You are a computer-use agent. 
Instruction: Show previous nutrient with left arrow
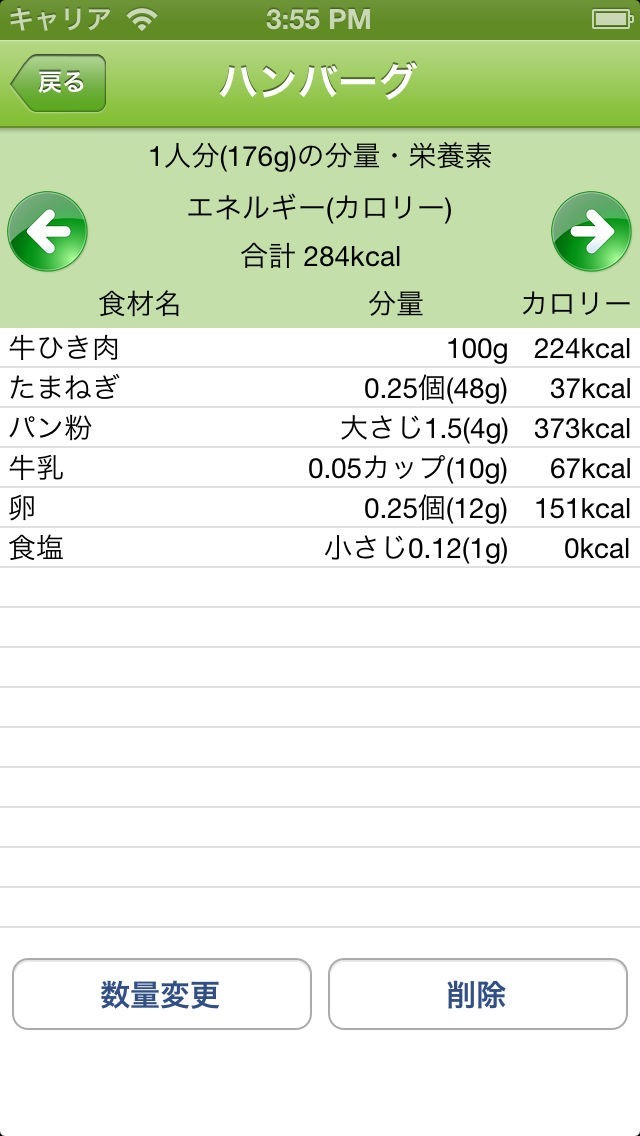[x=47, y=232]
